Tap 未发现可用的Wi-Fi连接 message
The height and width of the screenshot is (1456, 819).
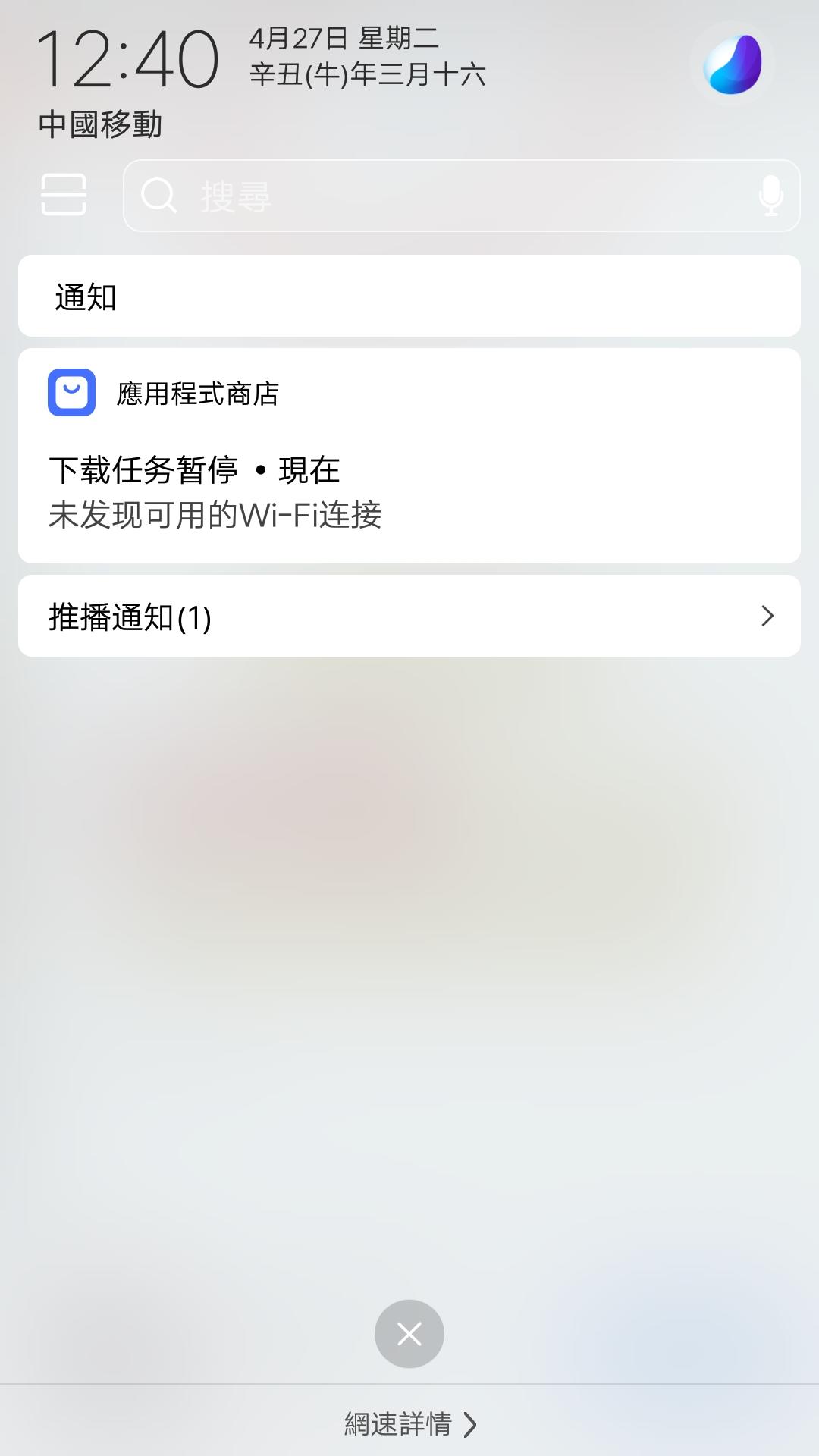click(x=215, y=517)
